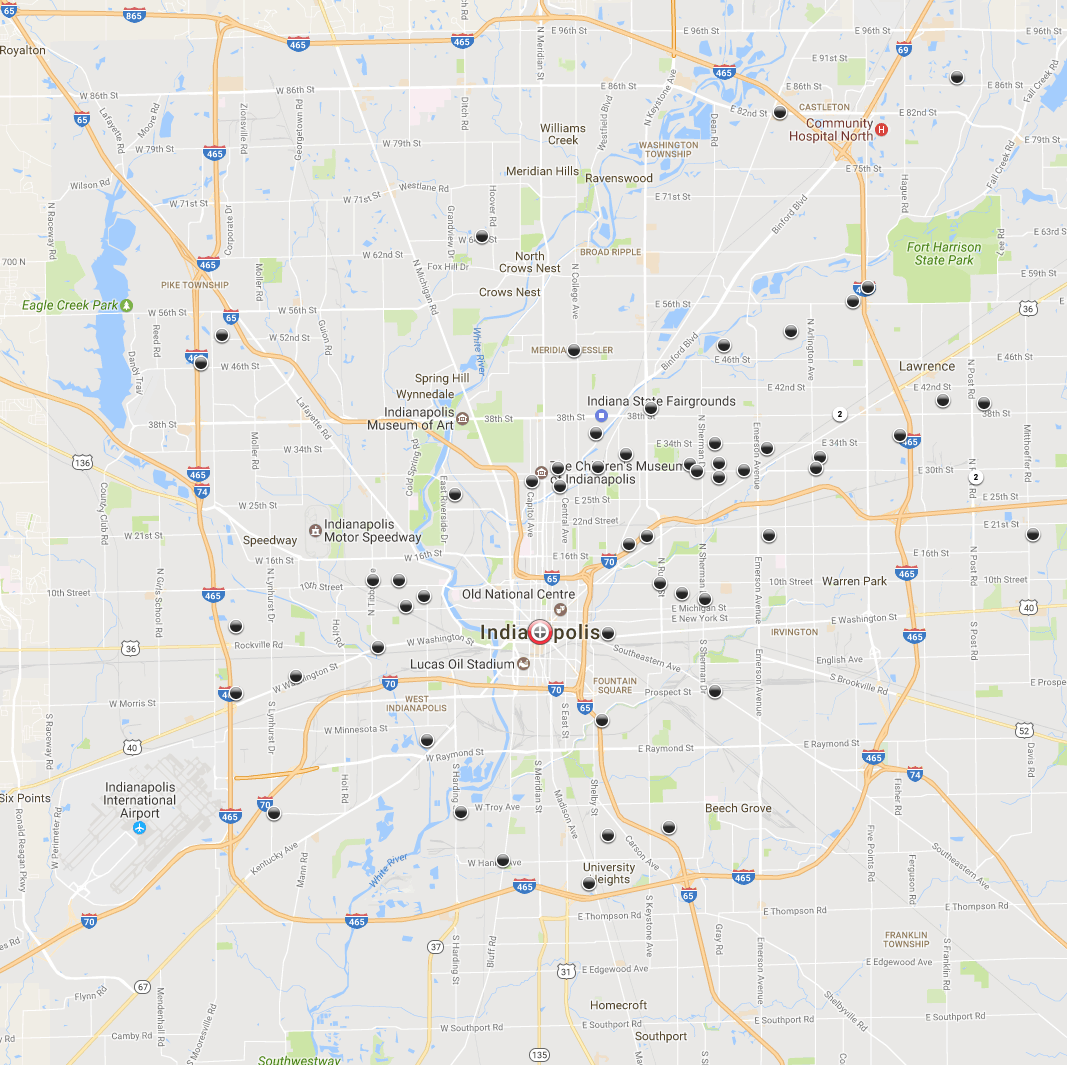Tap the red marker at Indianapolis center
Screen dimensions: 1067x1065
coord(540,632)
